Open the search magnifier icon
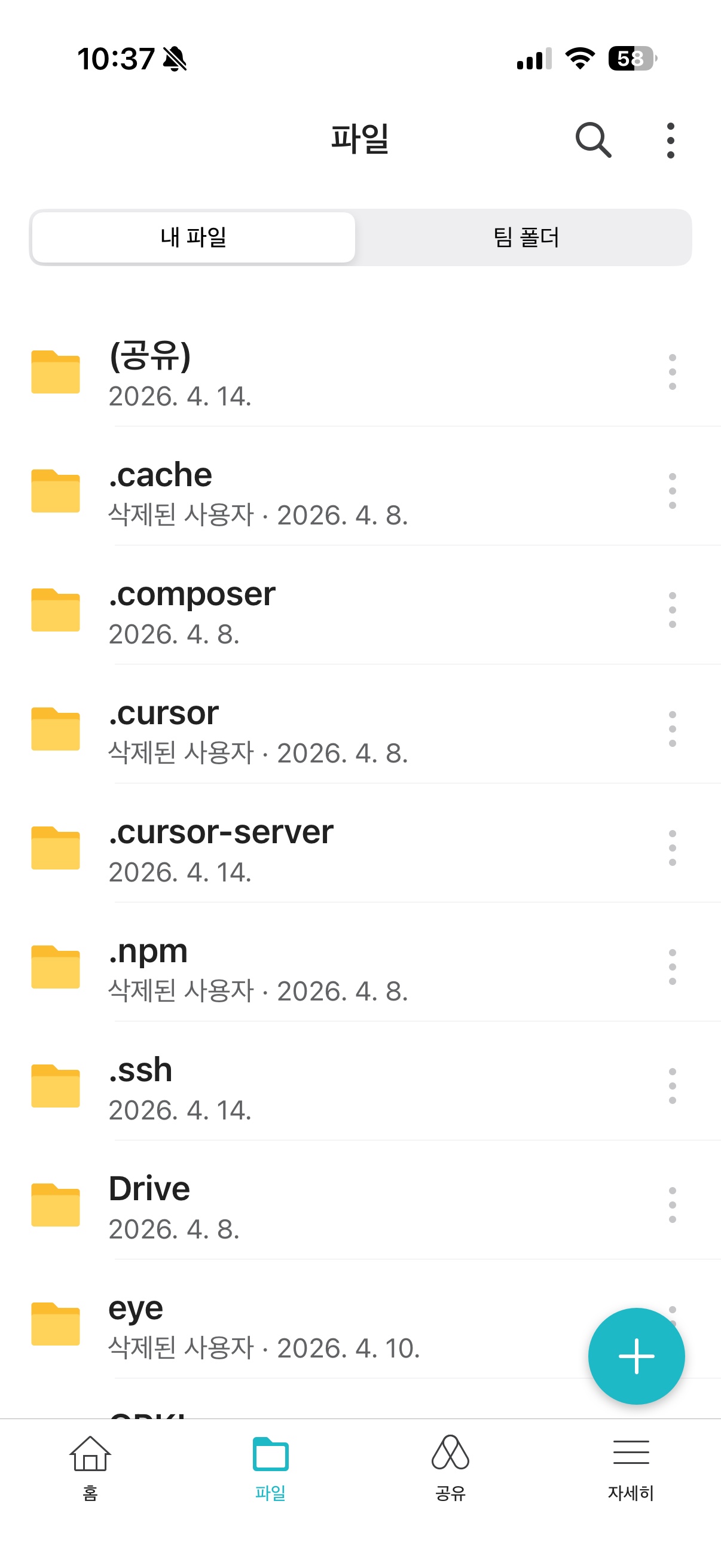Screen dimensions: 721x1568 pos(592,140)
